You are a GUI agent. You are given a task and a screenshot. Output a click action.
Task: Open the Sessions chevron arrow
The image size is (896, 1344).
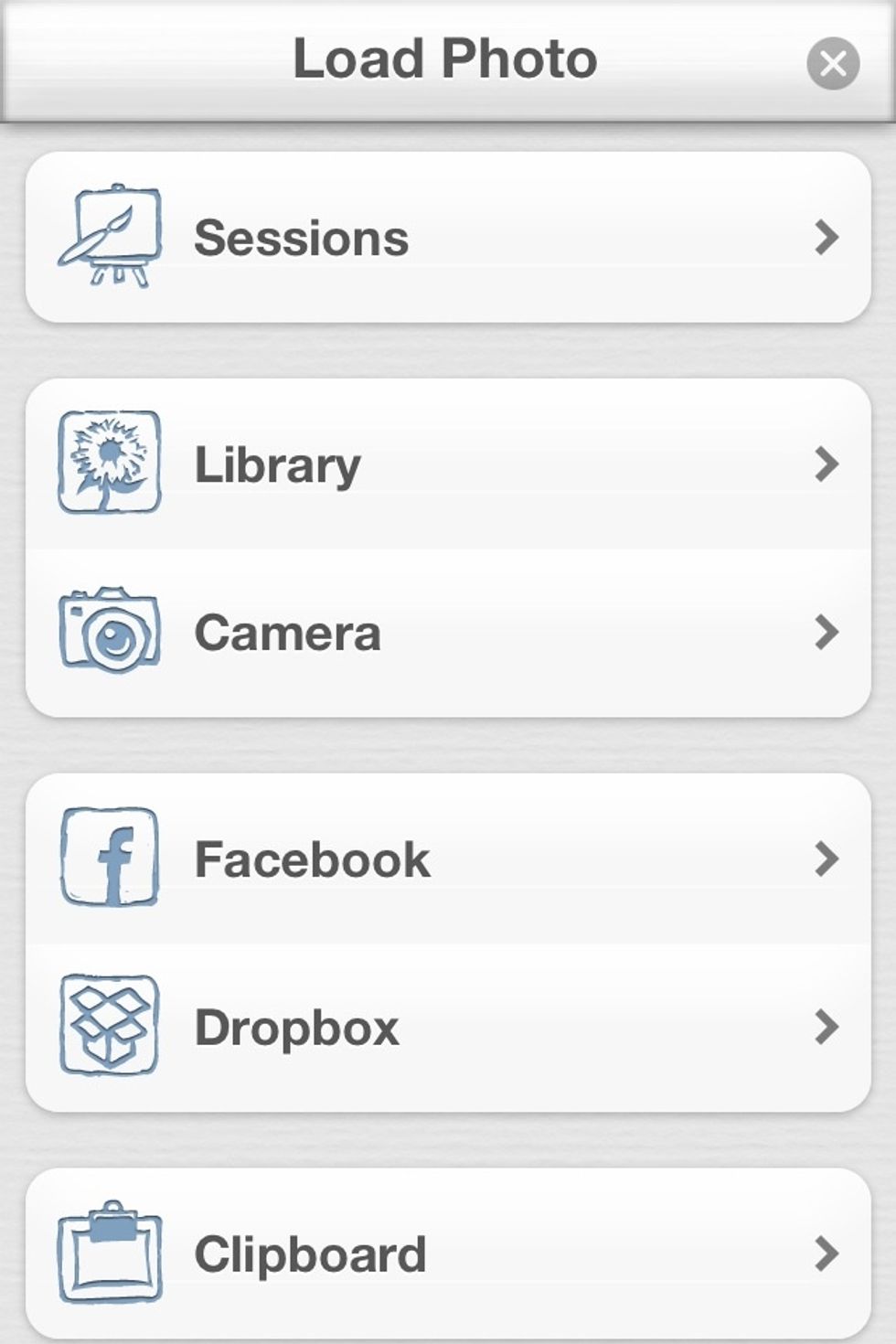pos(828,236)
